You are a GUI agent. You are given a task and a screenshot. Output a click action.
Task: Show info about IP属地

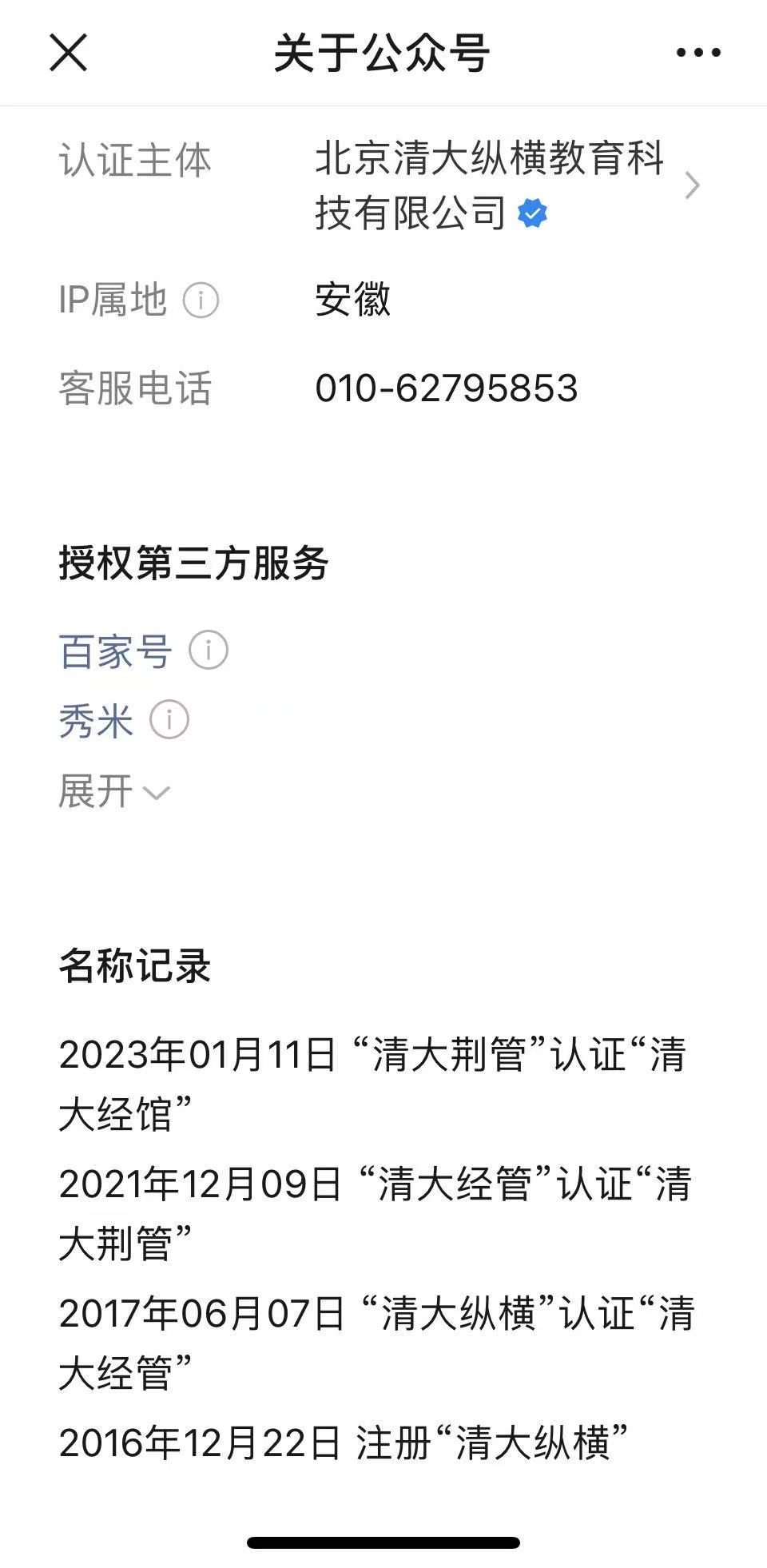(x=201, y=300)
